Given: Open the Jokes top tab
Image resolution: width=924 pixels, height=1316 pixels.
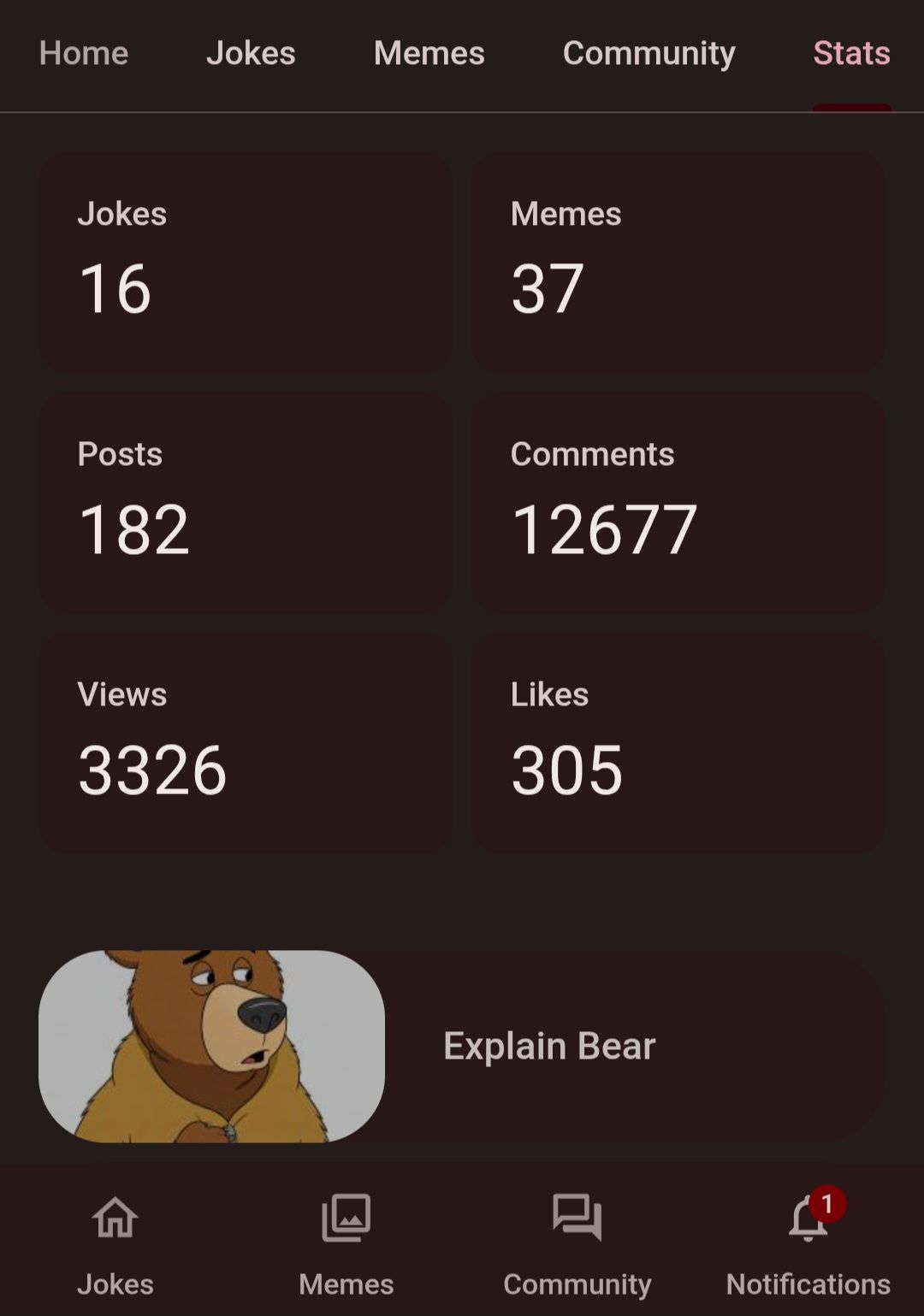Looking at the screenshot, I should (x=251, y=54).
